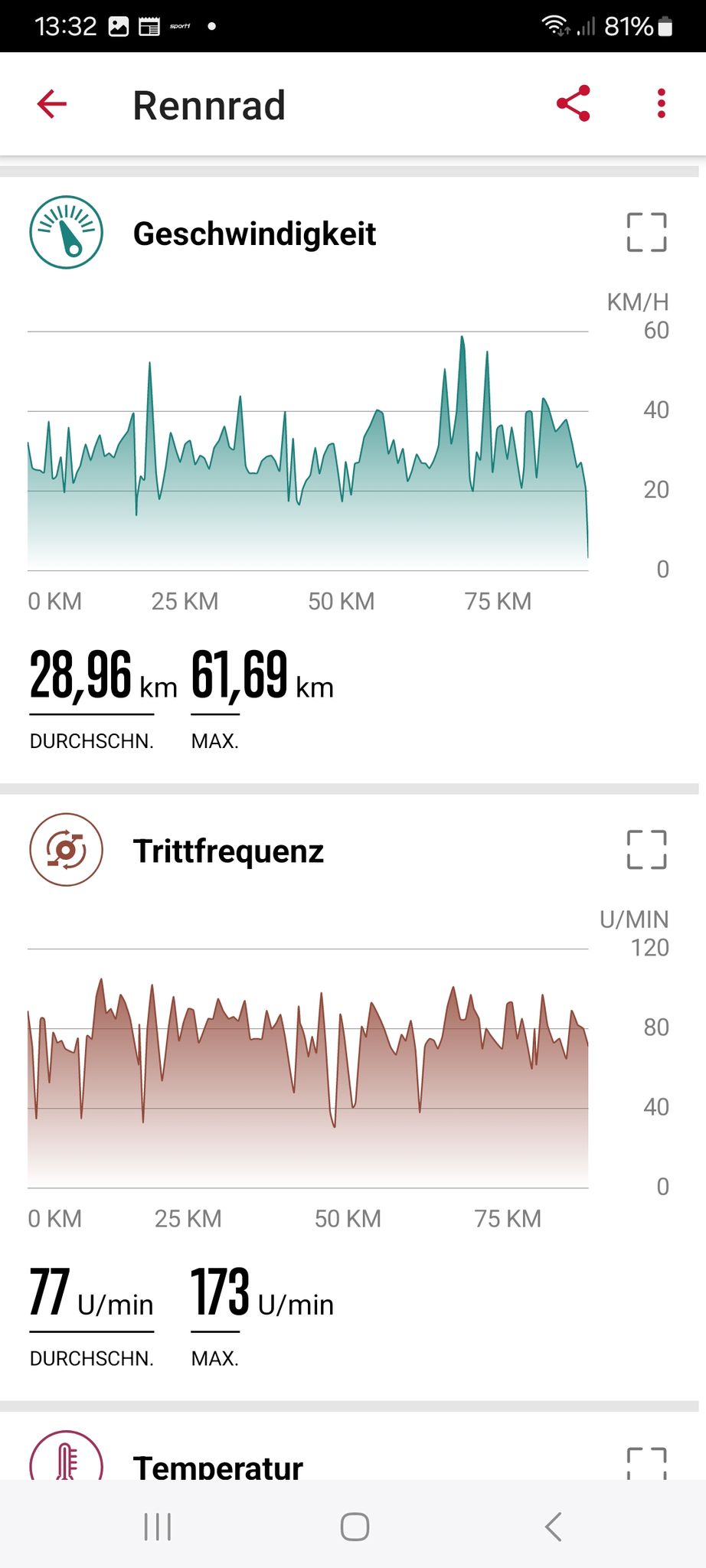Expand the Temperatur chart to fullscreen

(646, 1462)
